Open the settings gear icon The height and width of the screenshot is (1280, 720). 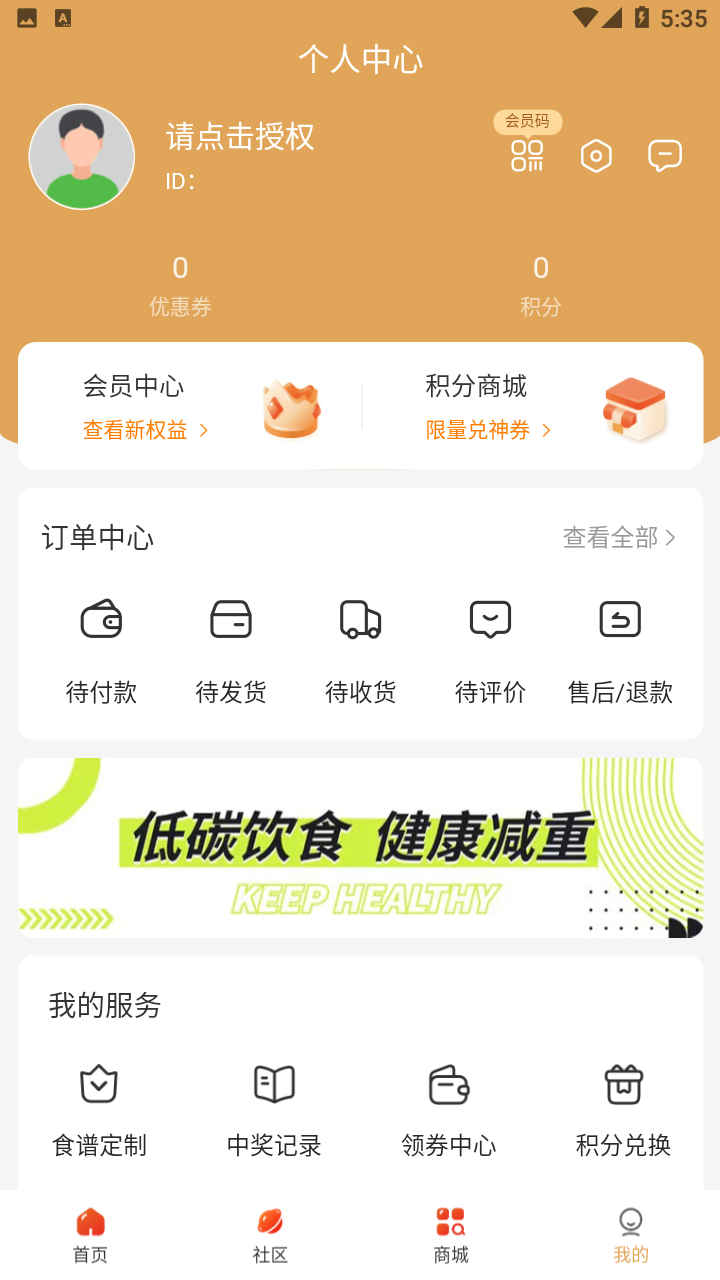(596, 156)
